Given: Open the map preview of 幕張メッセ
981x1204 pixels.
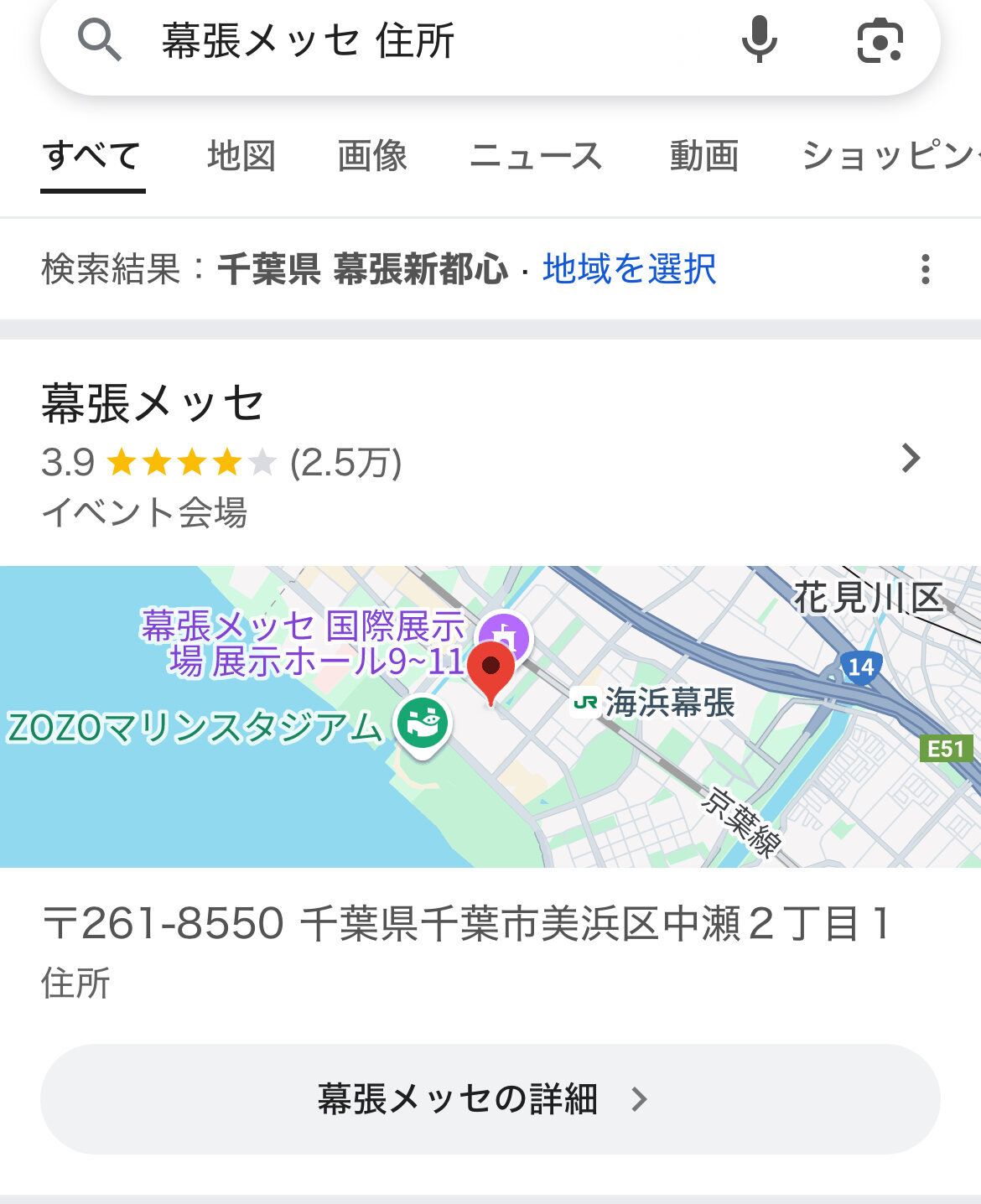Looking at the screenshot, I should point(490,717).
